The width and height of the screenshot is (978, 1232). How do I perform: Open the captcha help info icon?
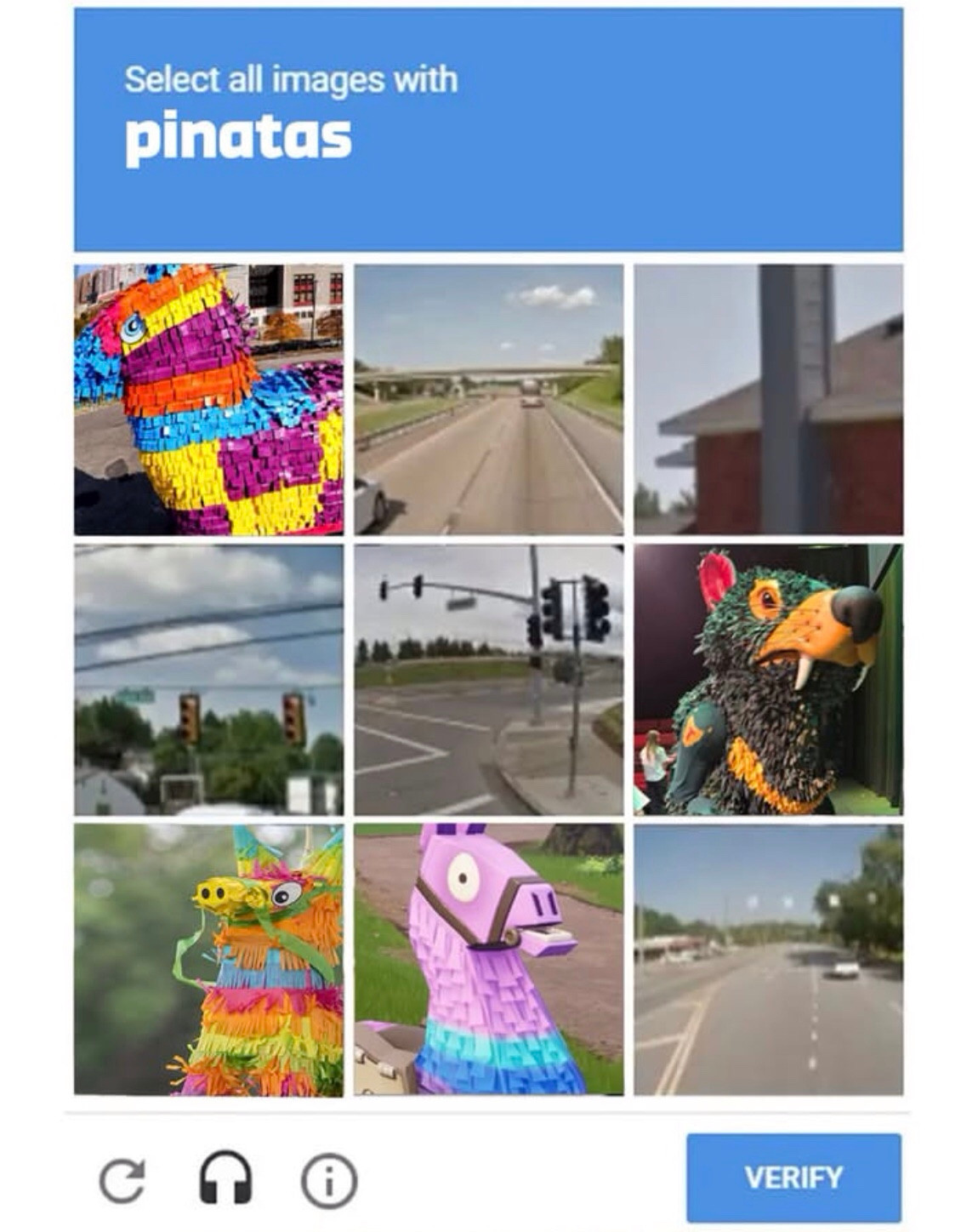point(328,1180)
